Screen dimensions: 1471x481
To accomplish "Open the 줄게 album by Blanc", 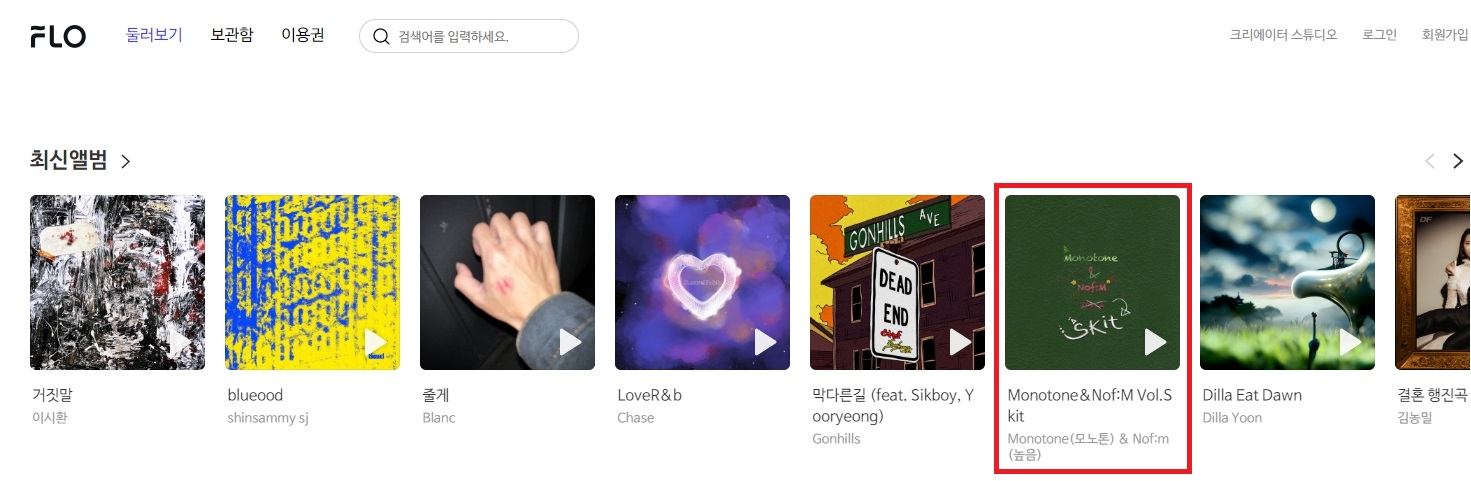I will pyautogui.click(x=507, y=282).
